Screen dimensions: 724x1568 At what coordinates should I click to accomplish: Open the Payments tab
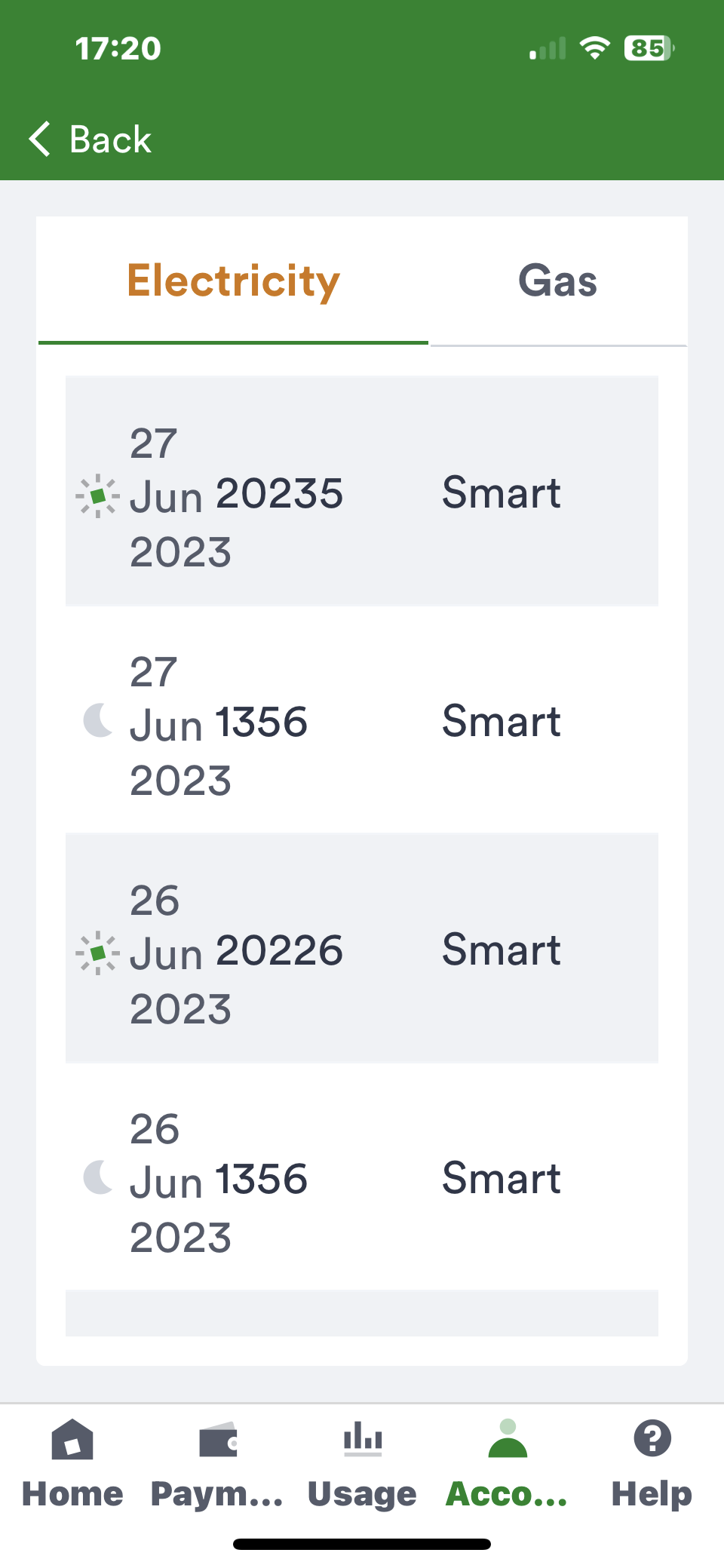click(x=217, y=1464)
